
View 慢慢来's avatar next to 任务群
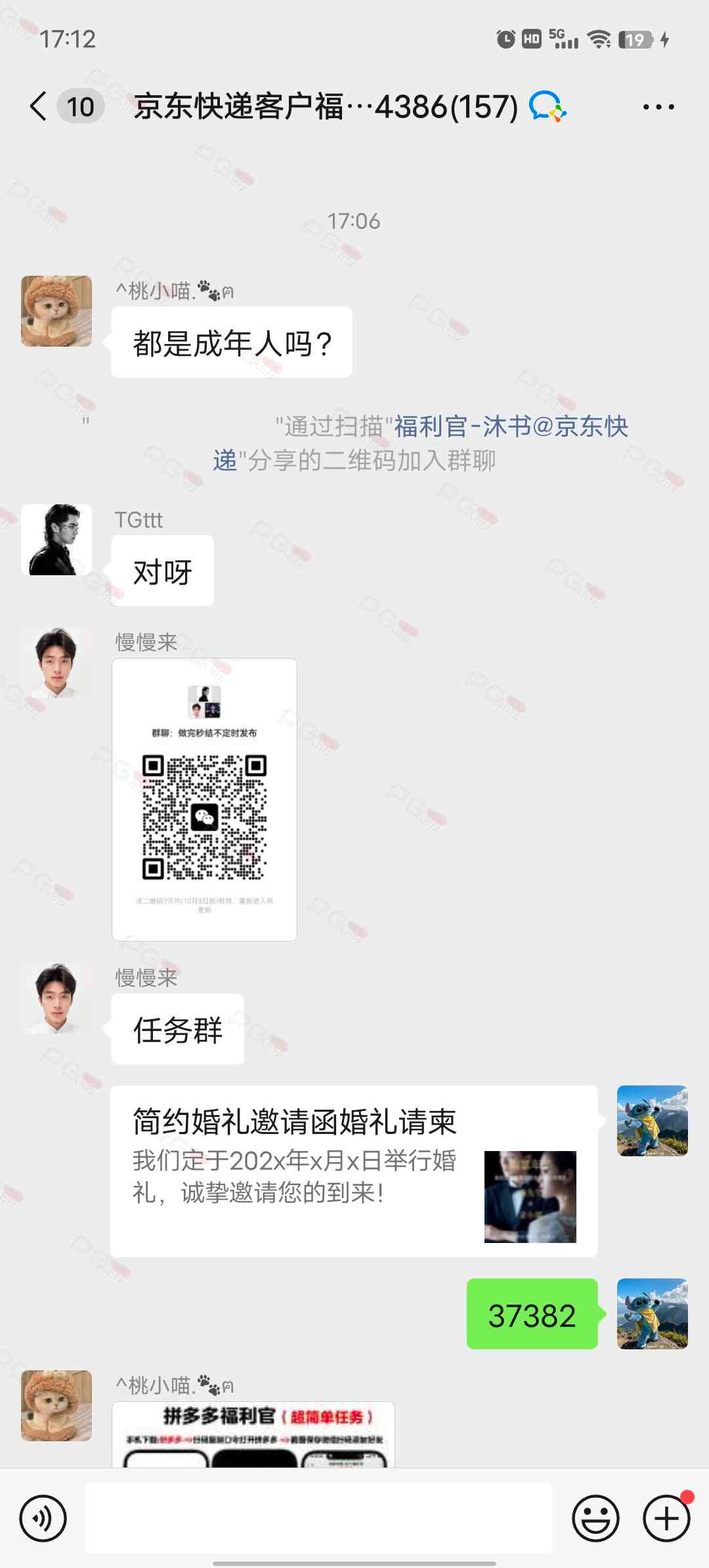(56, 998)
